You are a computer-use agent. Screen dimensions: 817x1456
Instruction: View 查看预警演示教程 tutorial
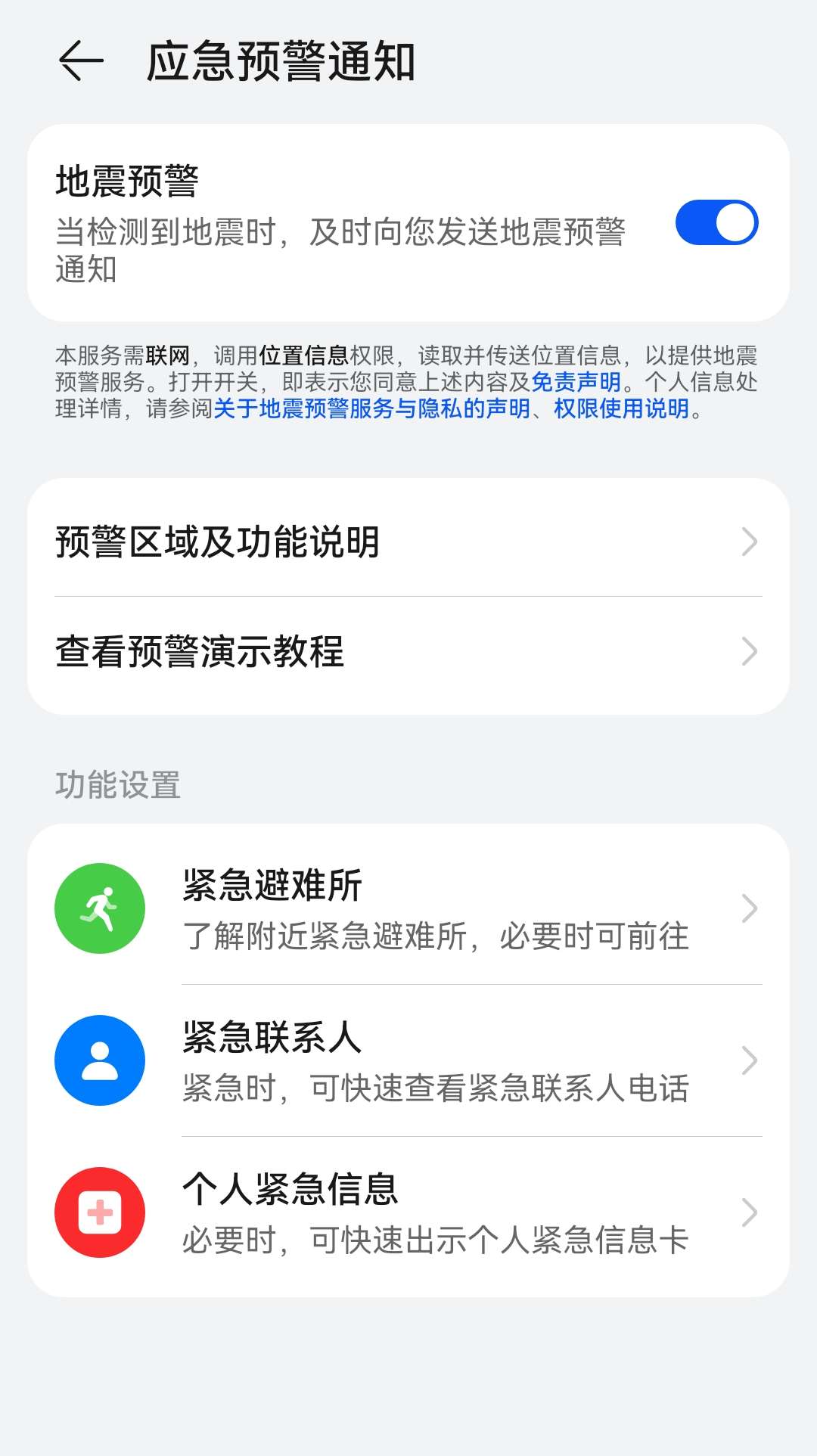[x=408, y=652]
